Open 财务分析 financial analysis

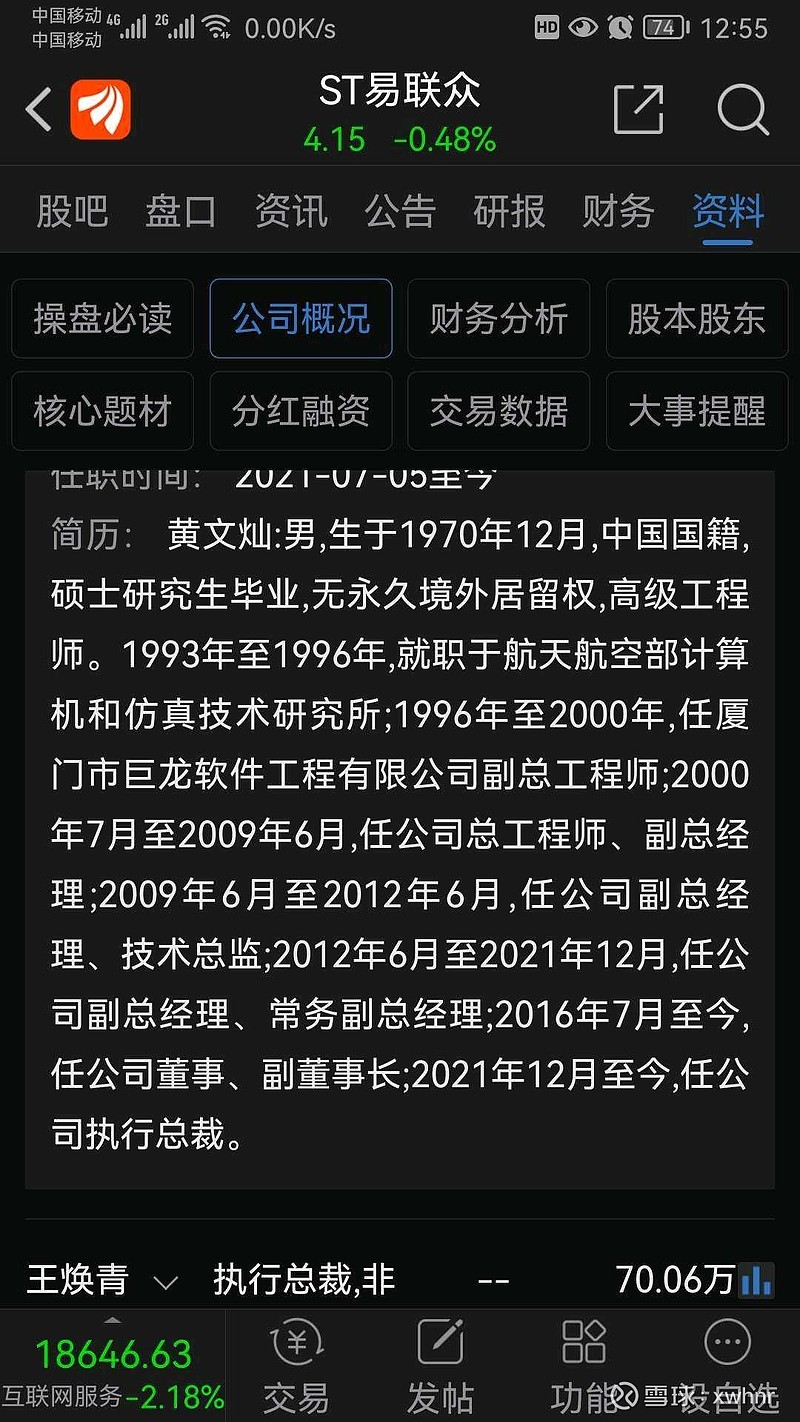[499, 318]
